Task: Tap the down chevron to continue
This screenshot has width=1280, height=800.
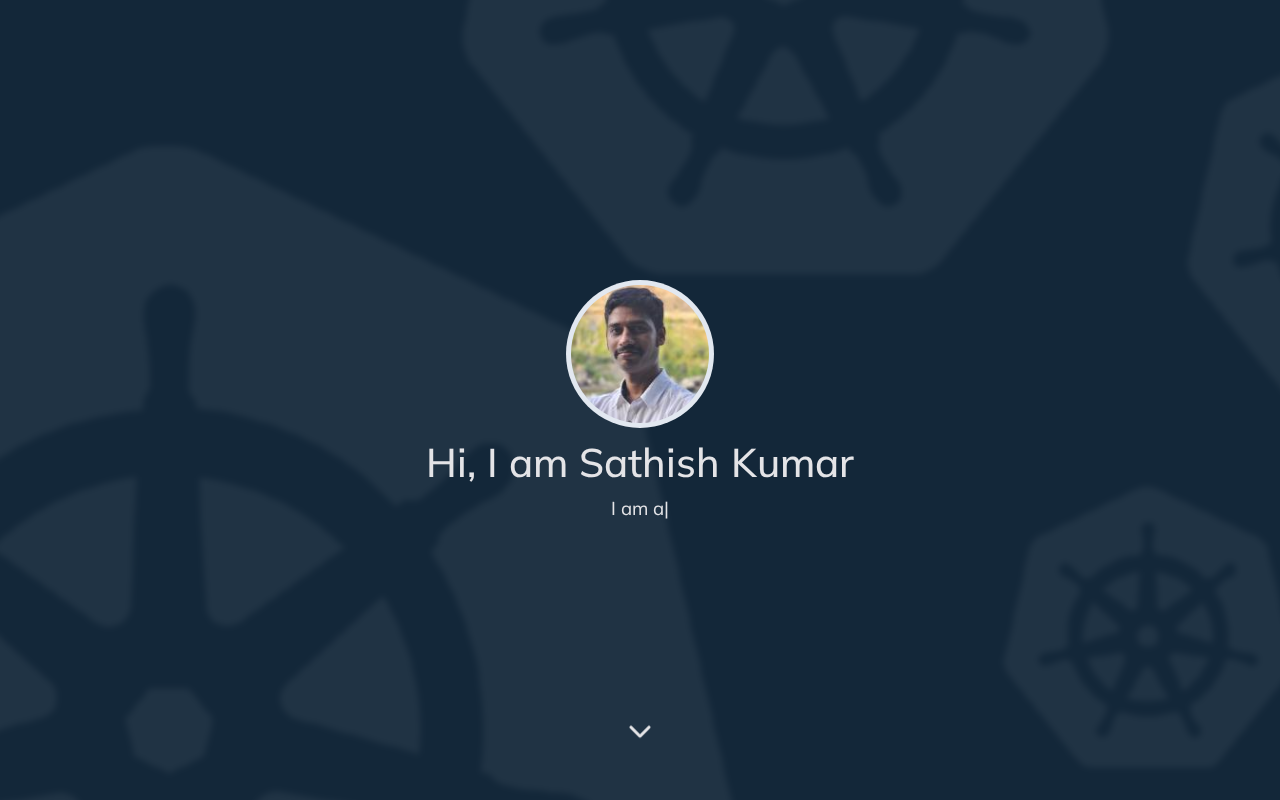Action: click(x=640, y=731)
